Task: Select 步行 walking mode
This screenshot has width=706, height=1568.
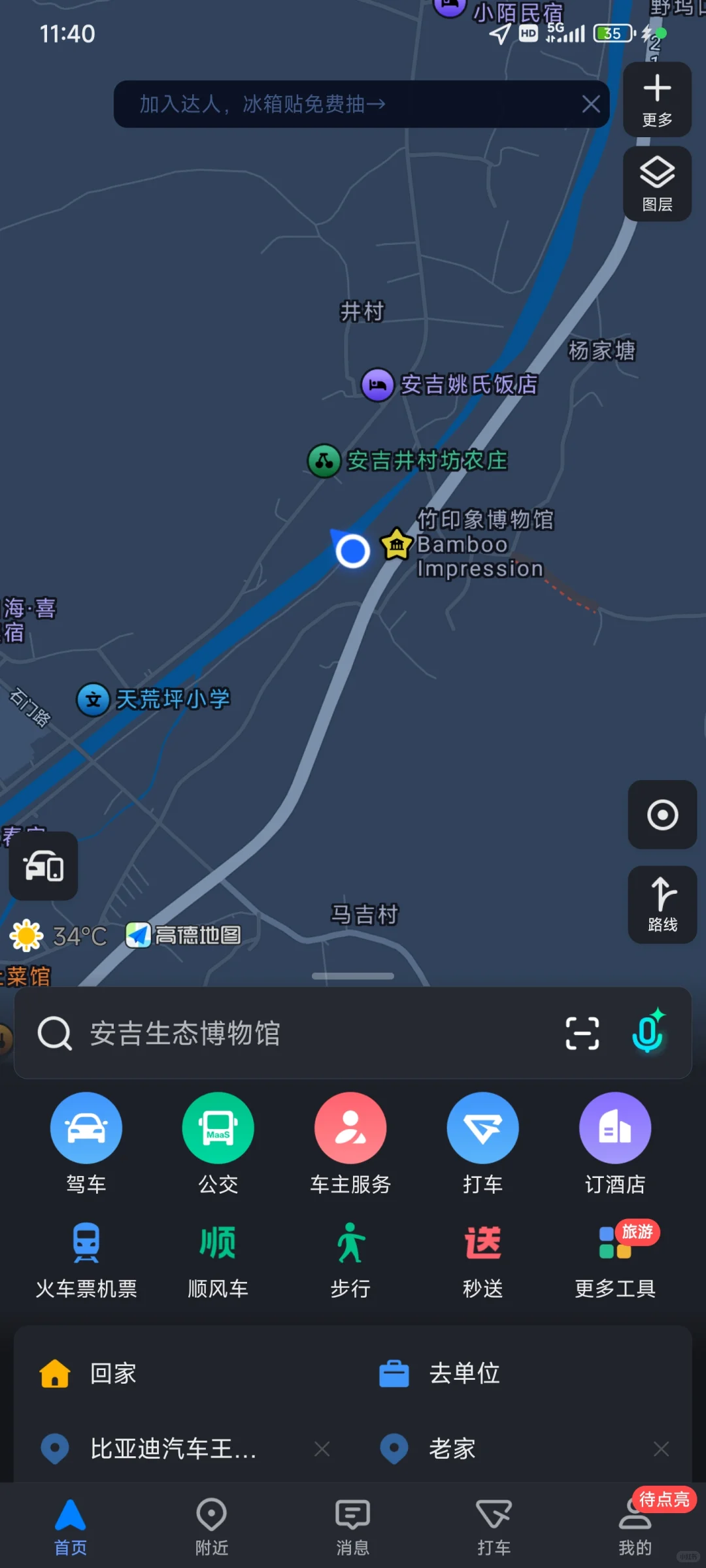Action: pos(350,1261)
